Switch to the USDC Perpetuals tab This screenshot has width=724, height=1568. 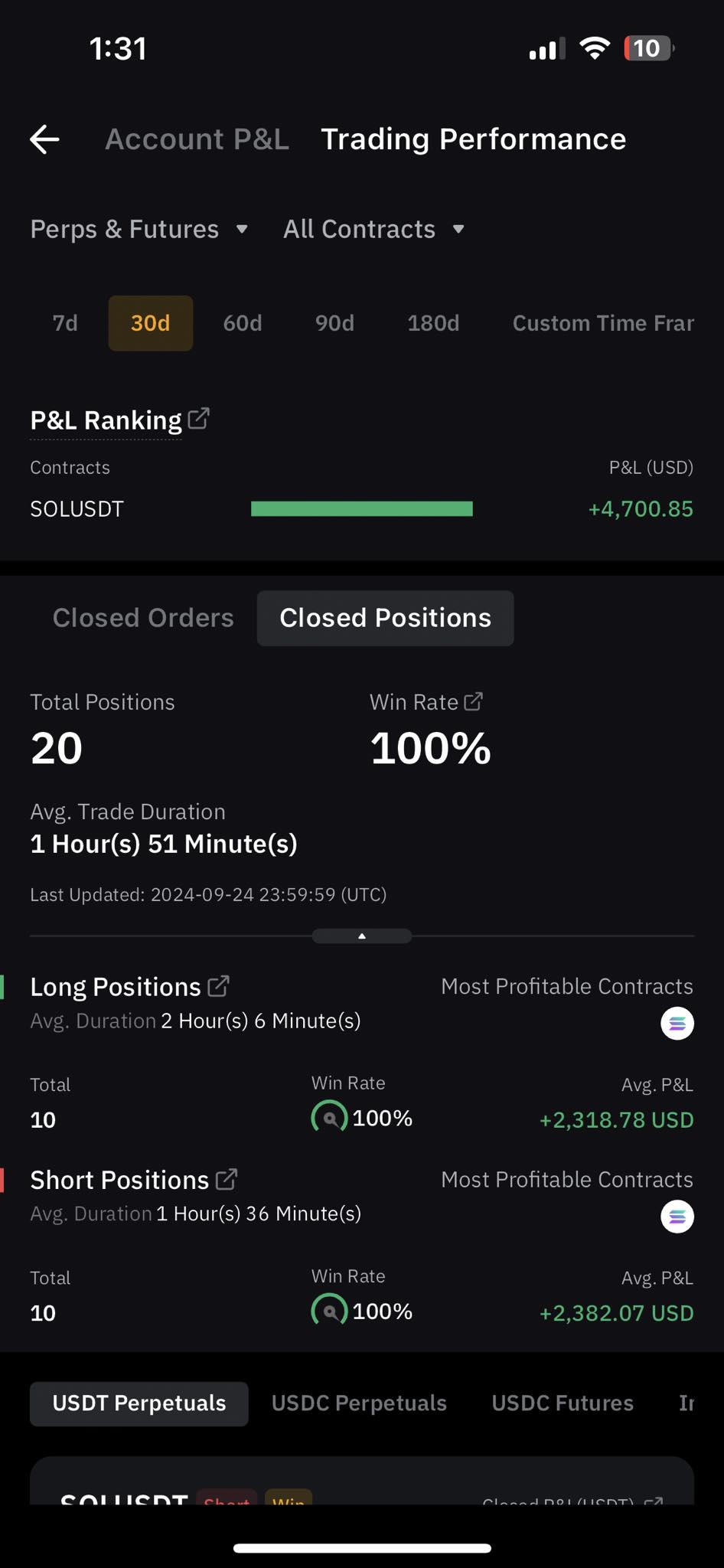coord(359,1403)
